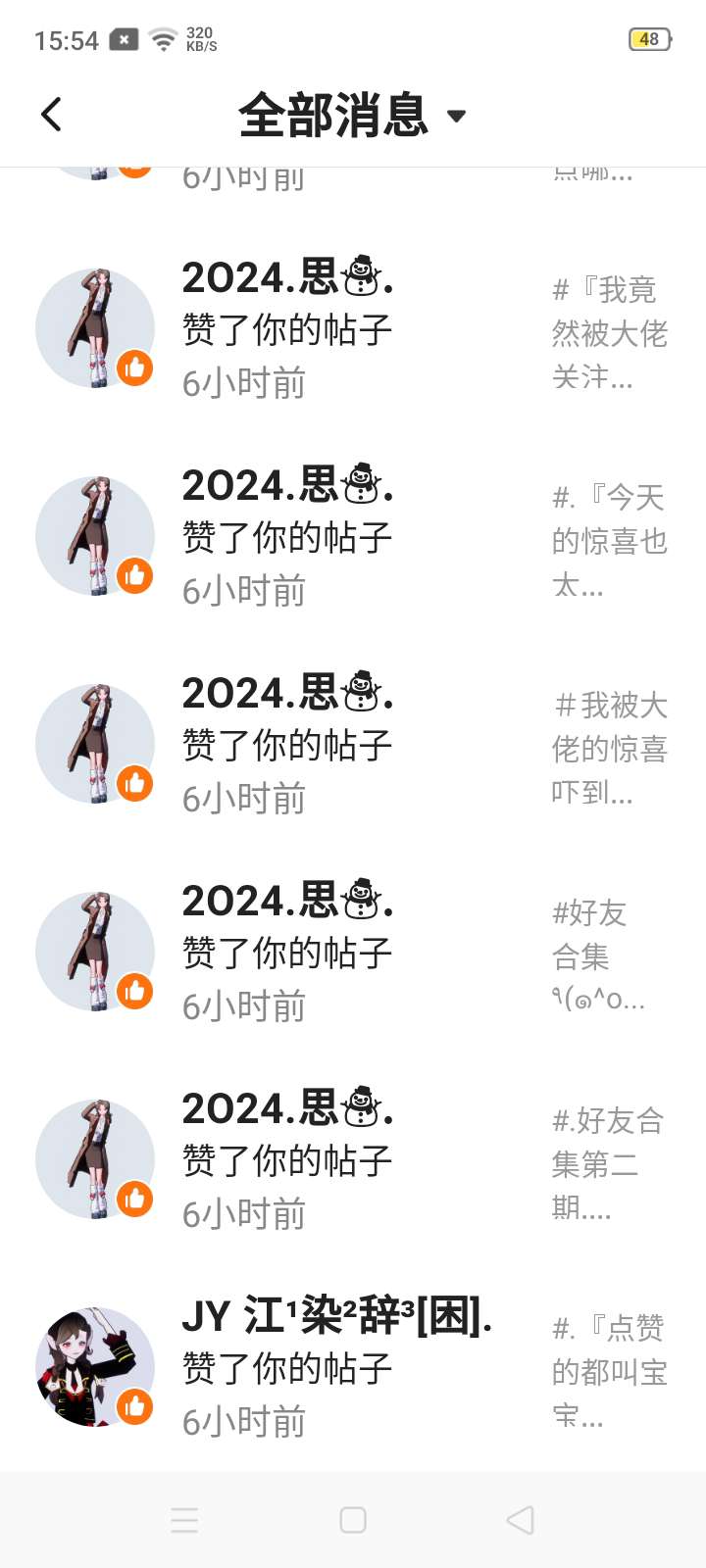View JY 江染辞[困]'s profile avatar

click(x=94, y=1366)
